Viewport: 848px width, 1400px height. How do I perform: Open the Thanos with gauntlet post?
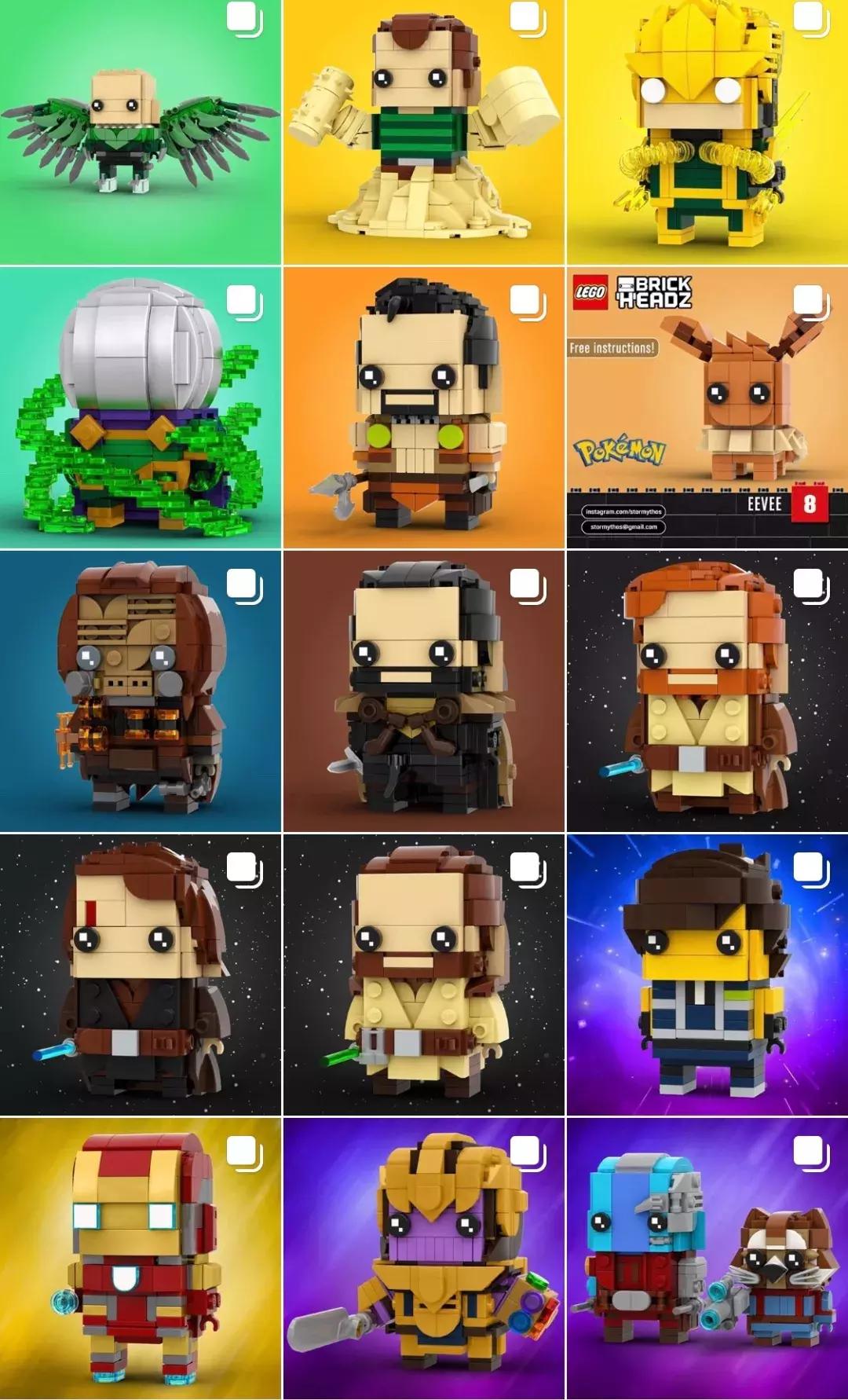click(x=424, y=1257)
